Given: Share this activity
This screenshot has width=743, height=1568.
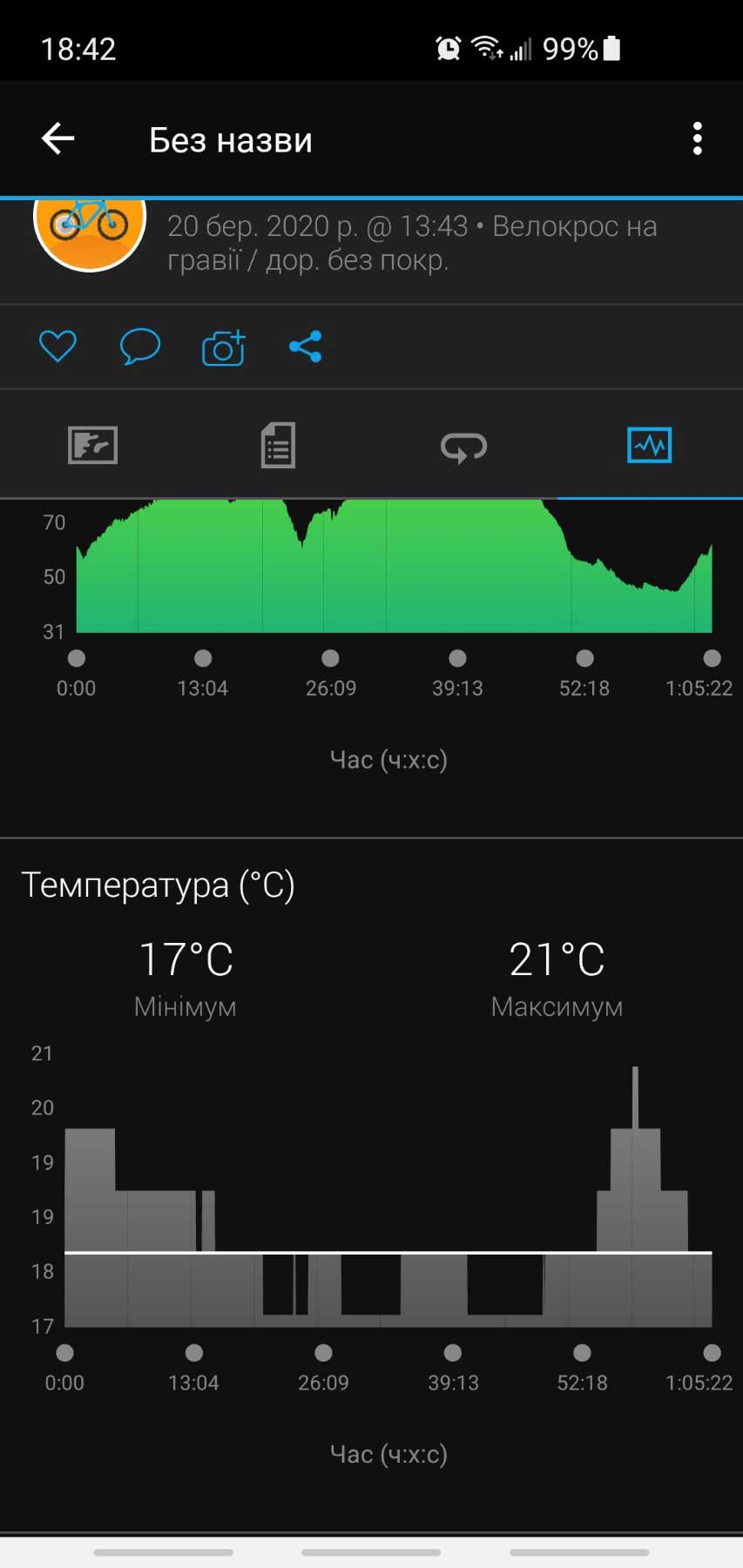Looking at the screenshot, I should pos(306,347).
